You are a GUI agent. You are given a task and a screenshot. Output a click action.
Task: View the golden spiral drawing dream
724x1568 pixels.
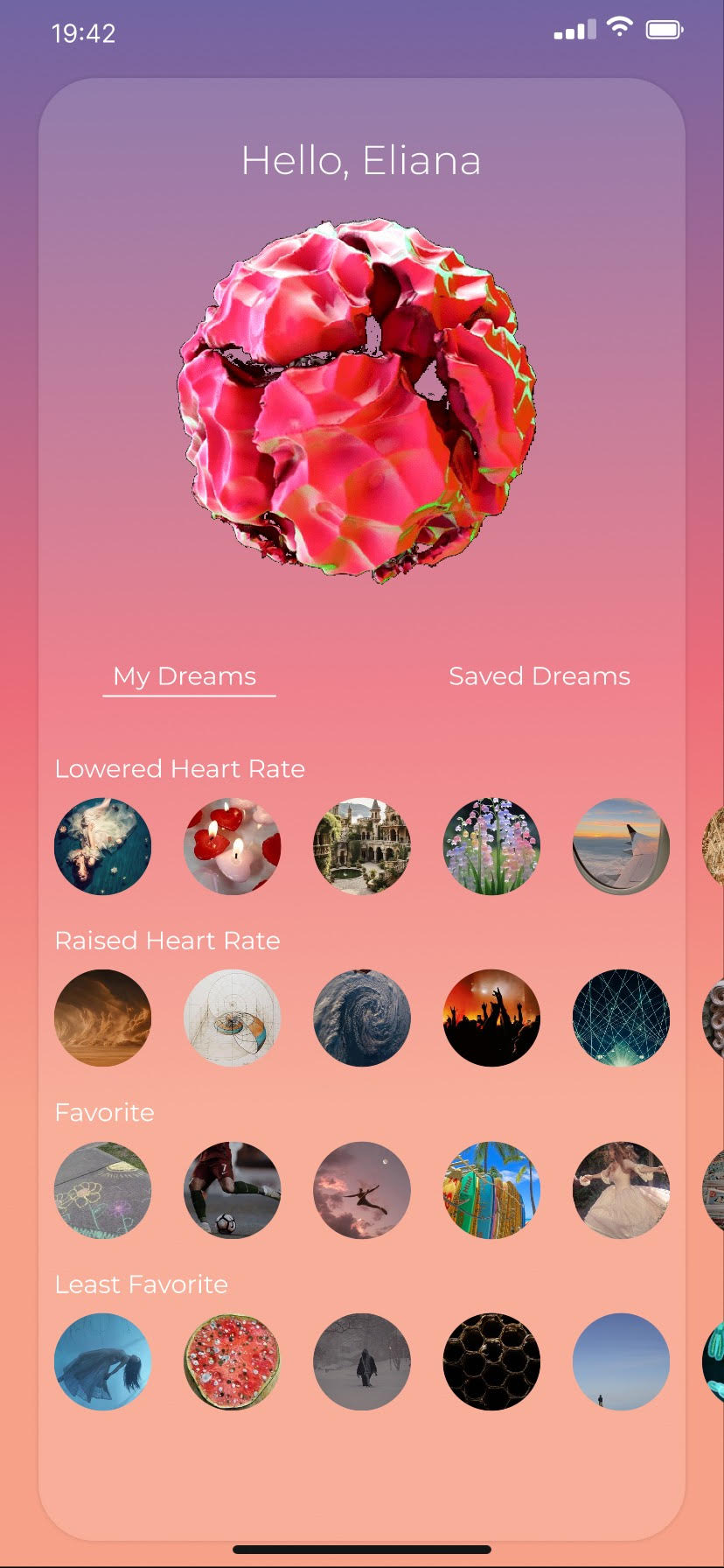click(x=232, y=1018)
